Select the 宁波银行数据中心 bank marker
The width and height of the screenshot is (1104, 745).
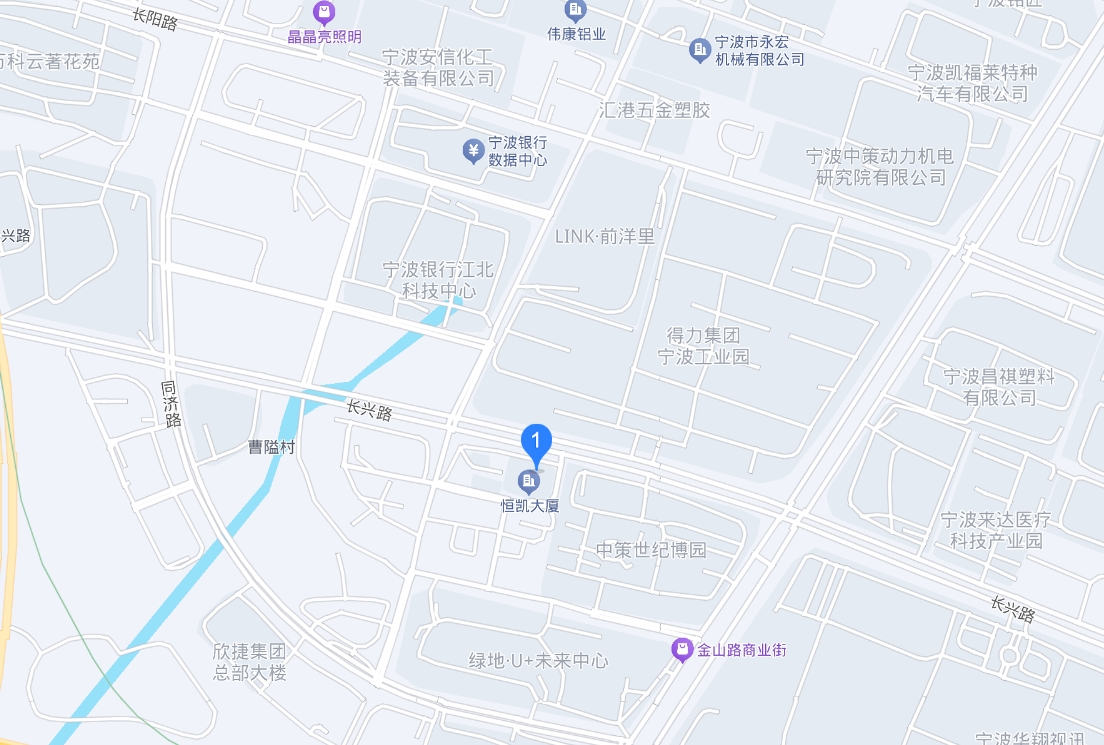pos(473,151)
